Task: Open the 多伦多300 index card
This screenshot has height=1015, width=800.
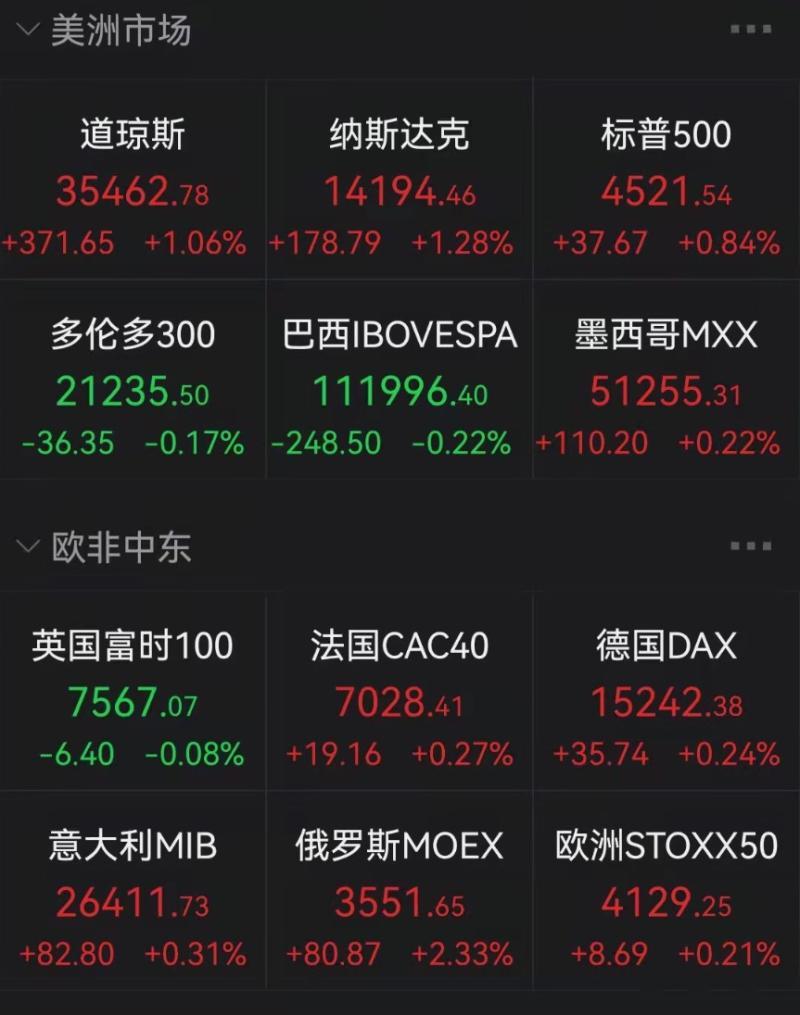Action: pyautogui.click(x=132, y=385)
